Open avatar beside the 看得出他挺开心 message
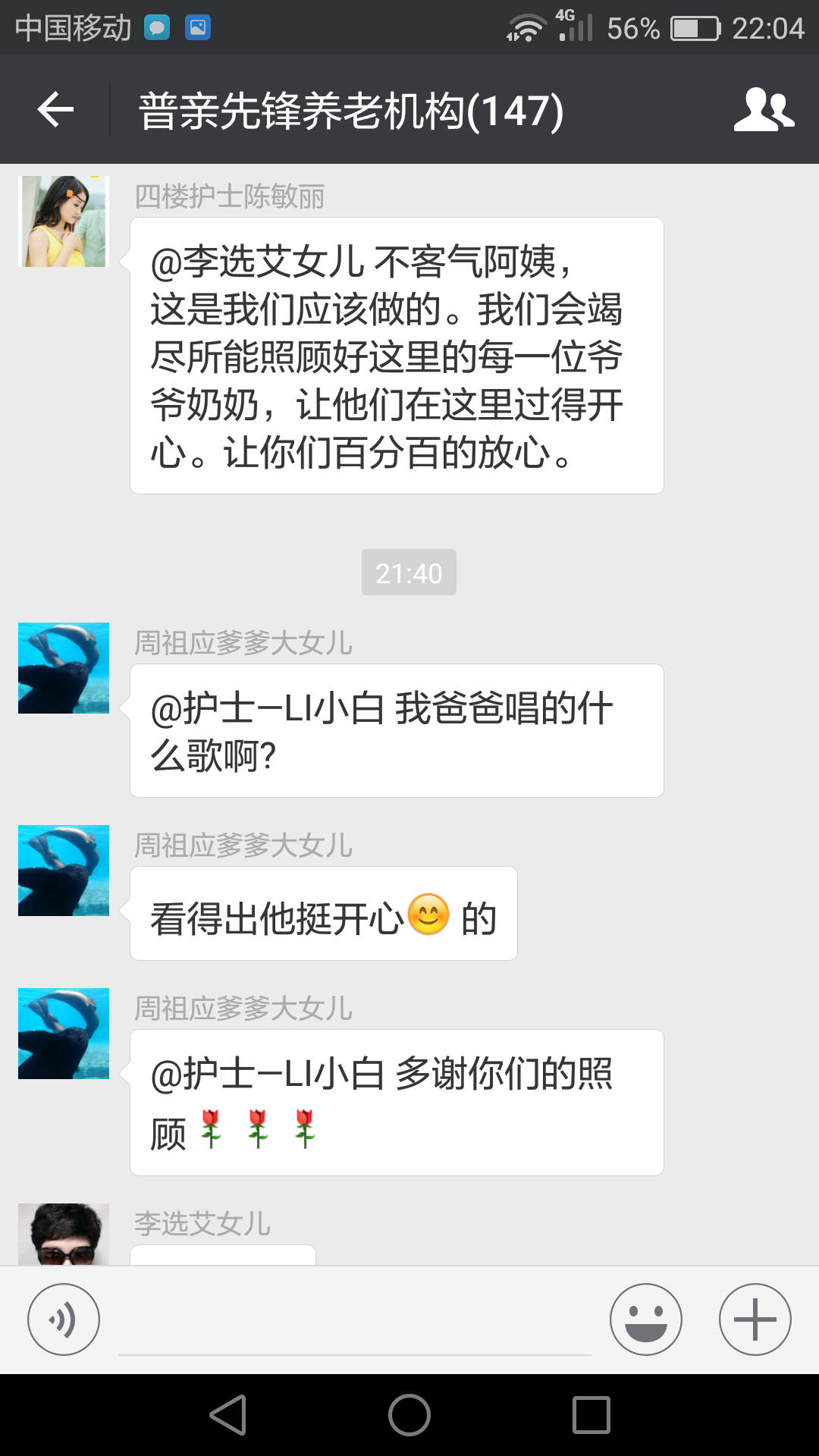The width and height of the screenshot is (819, 1456). pos(64,871)
